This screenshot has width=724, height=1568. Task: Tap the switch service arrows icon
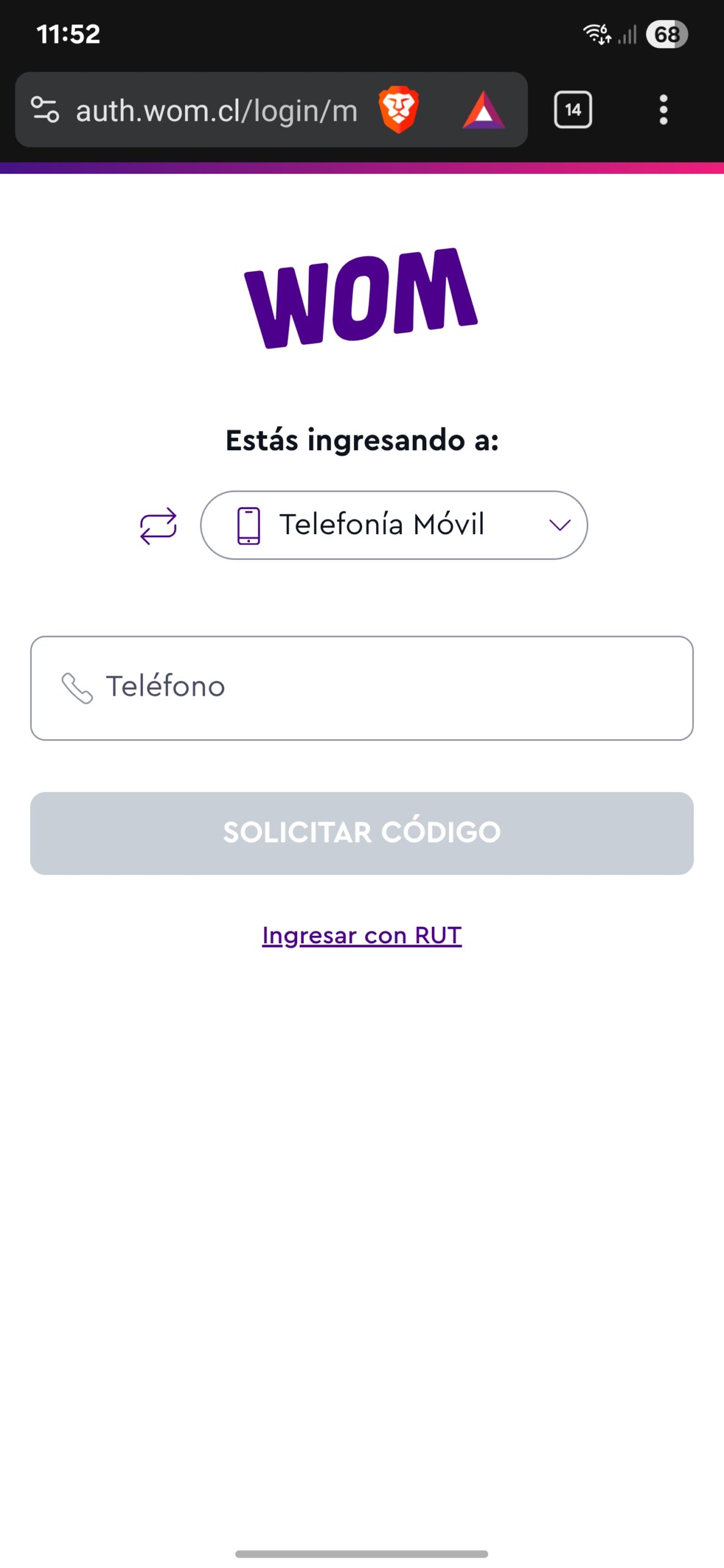[x=158, y=526]
